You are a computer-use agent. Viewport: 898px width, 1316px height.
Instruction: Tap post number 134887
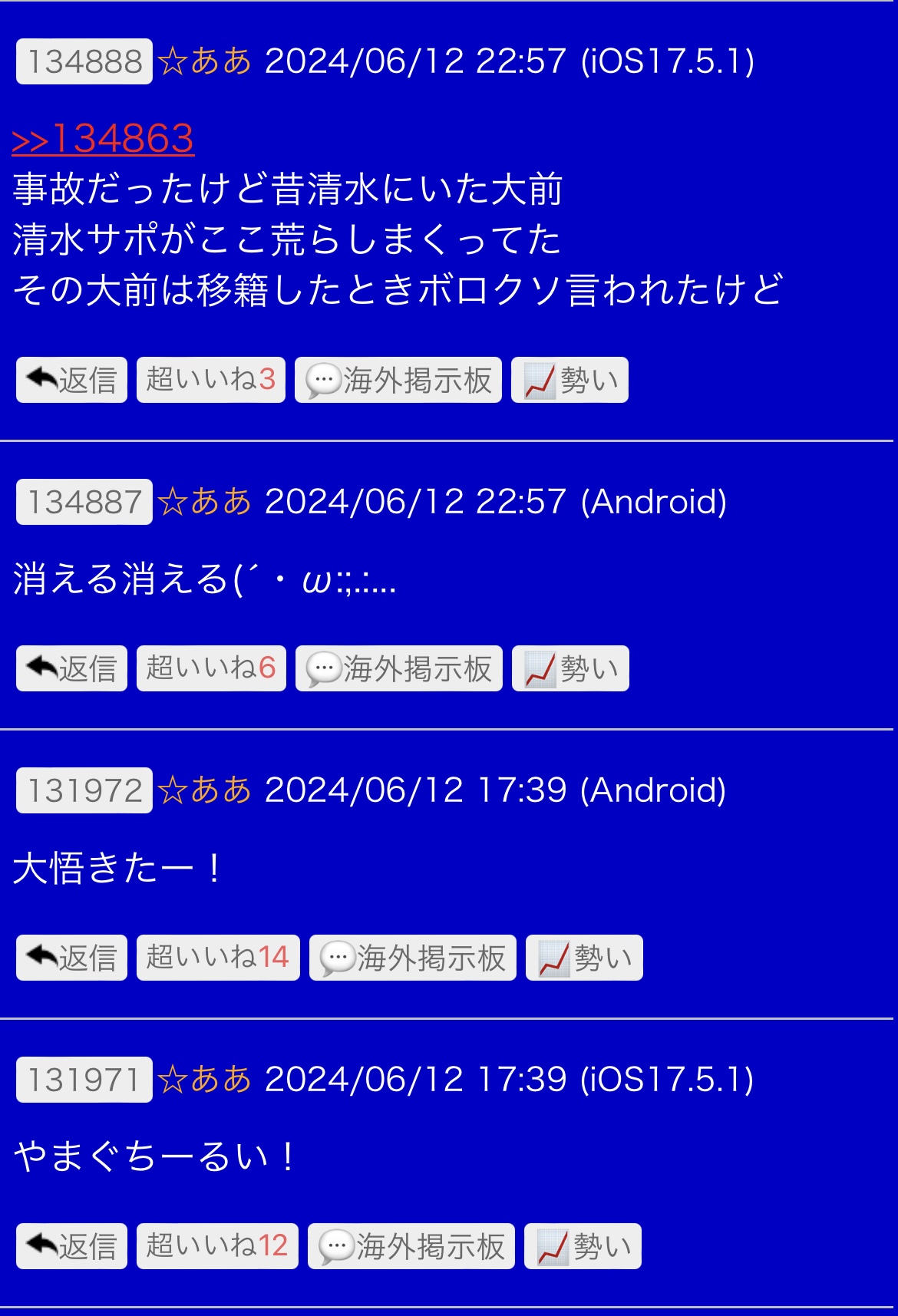pyautogui.click(x=84, y=502)
